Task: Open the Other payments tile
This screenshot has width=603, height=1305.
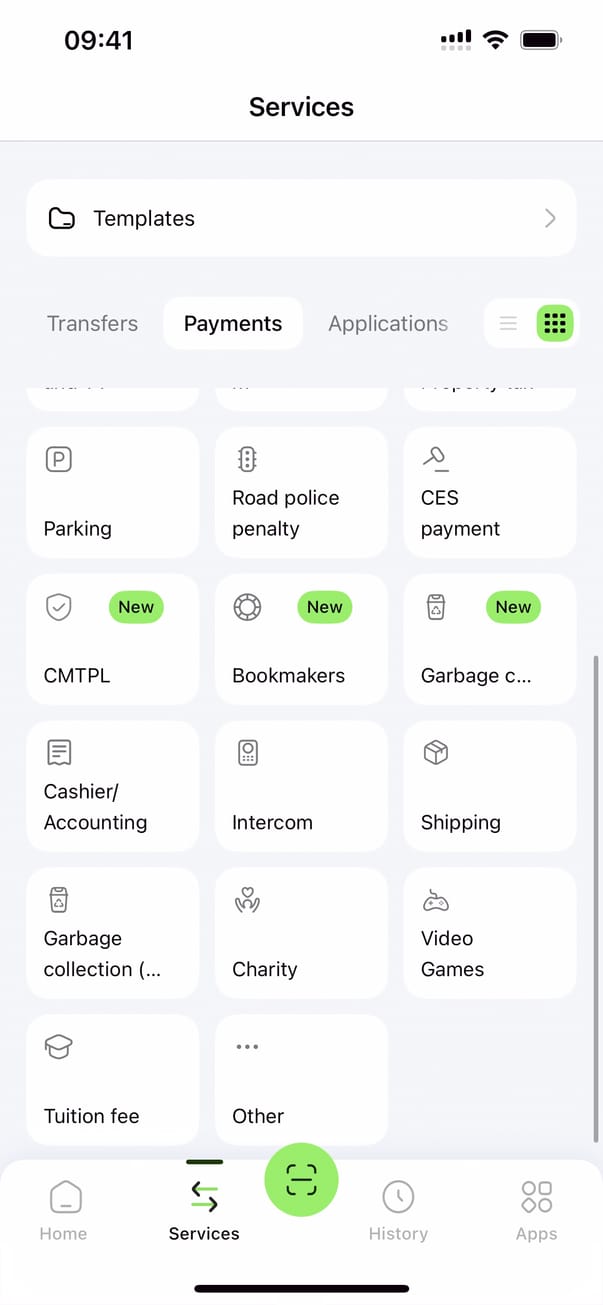Action: pyautogui.click(x=301, y=1080)
